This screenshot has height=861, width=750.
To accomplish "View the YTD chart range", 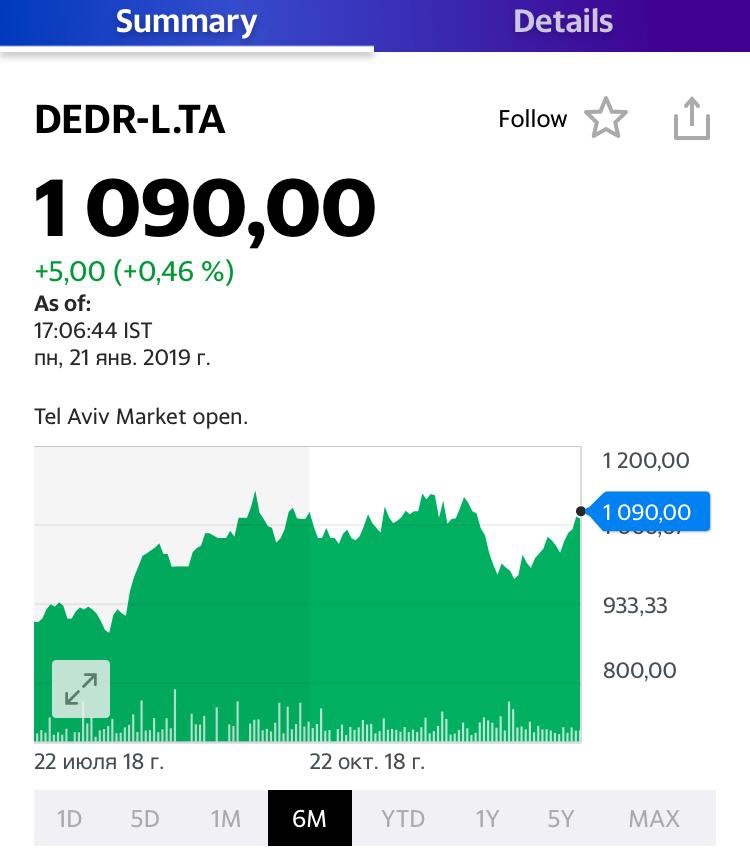I will click(x=403, y=819).
